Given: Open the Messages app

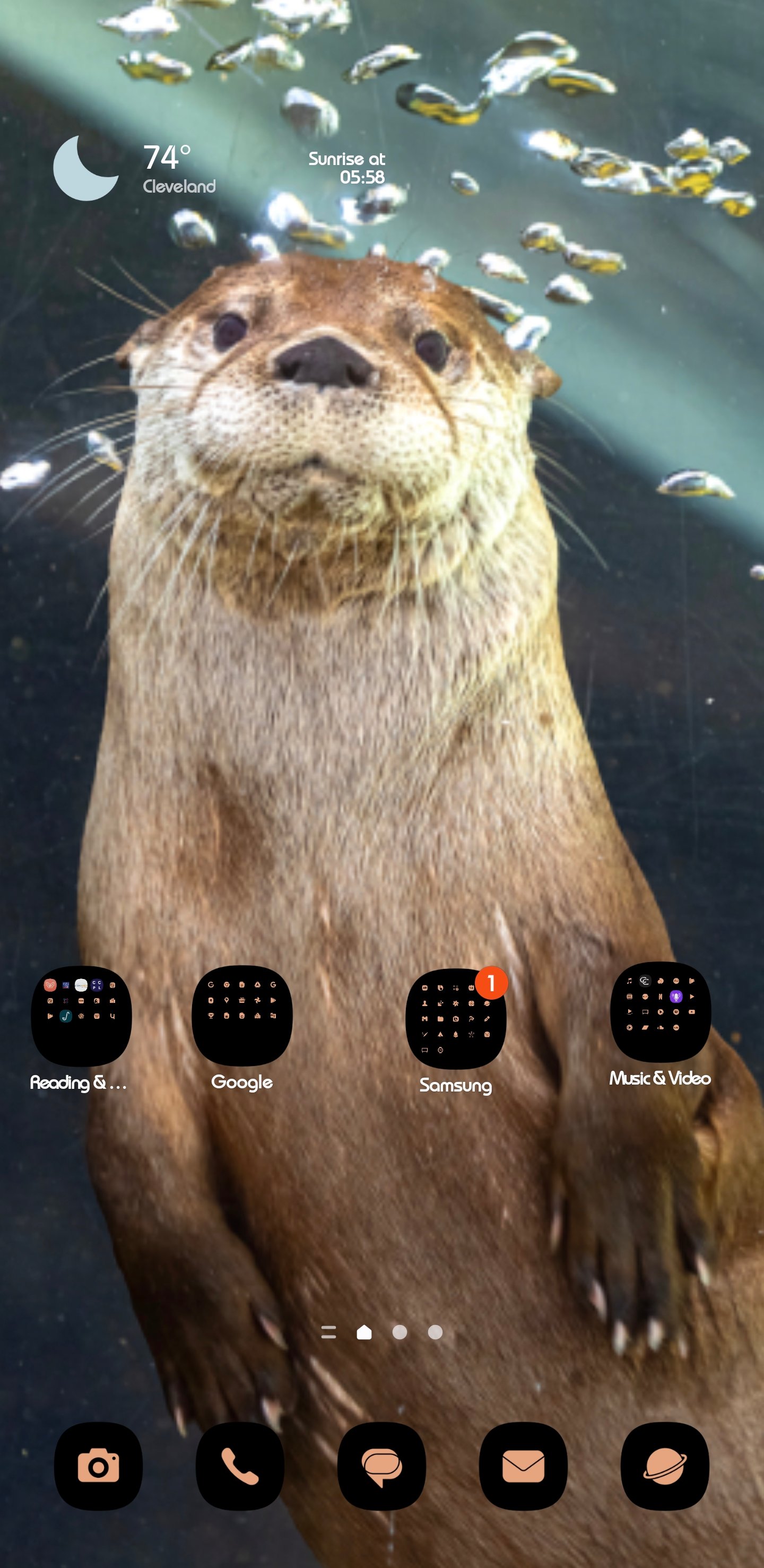Looking at the screenshot, I should tap(381, 1466).
